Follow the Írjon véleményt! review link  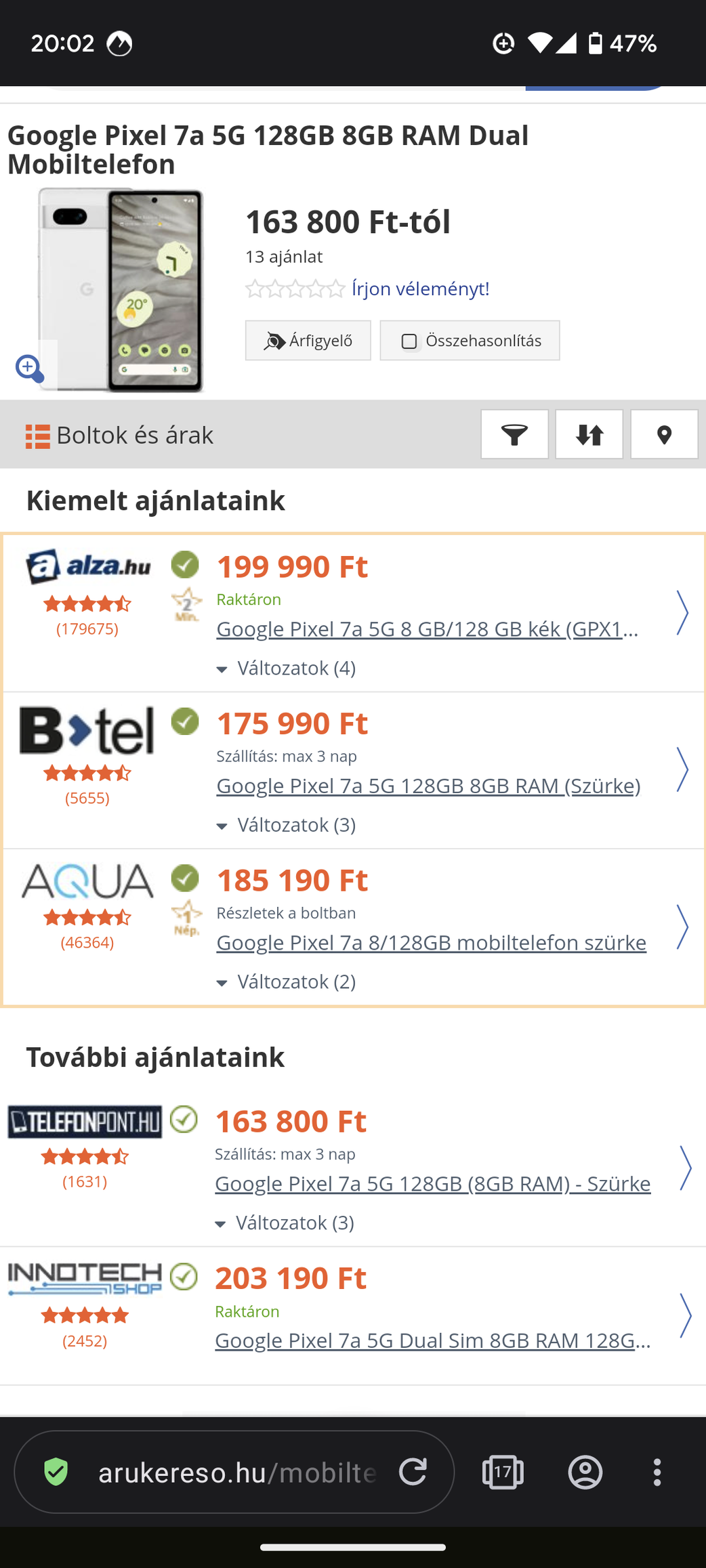pos(420,289)
